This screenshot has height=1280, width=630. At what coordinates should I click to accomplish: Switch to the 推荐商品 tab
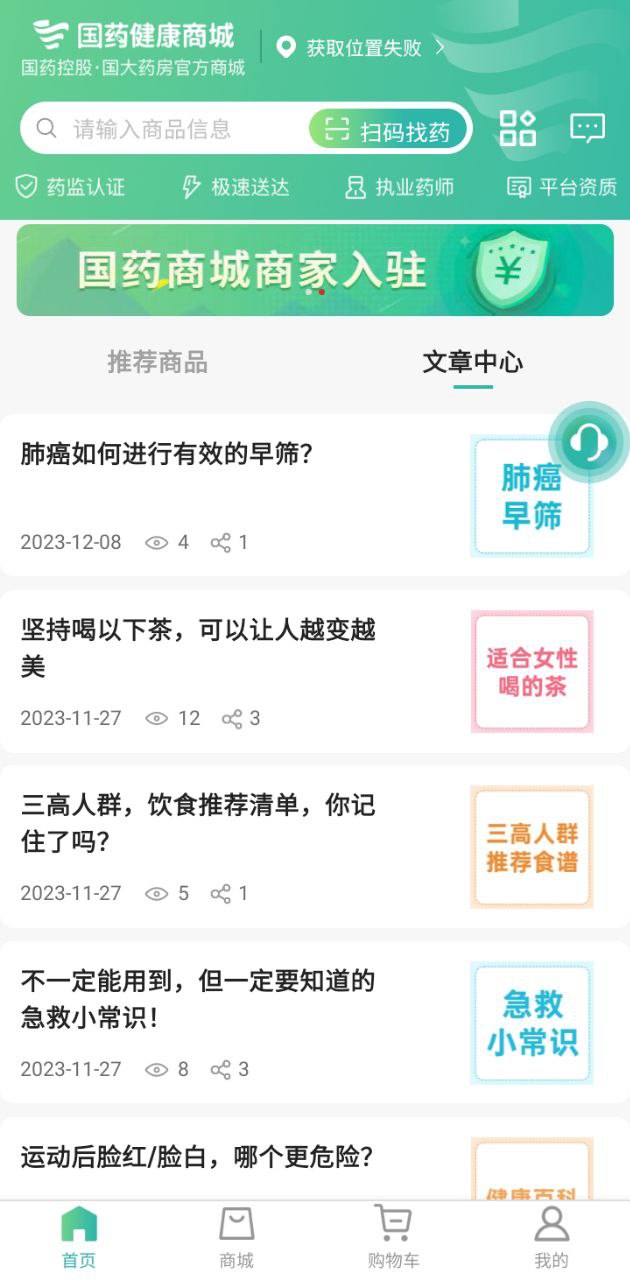point(158,362)
